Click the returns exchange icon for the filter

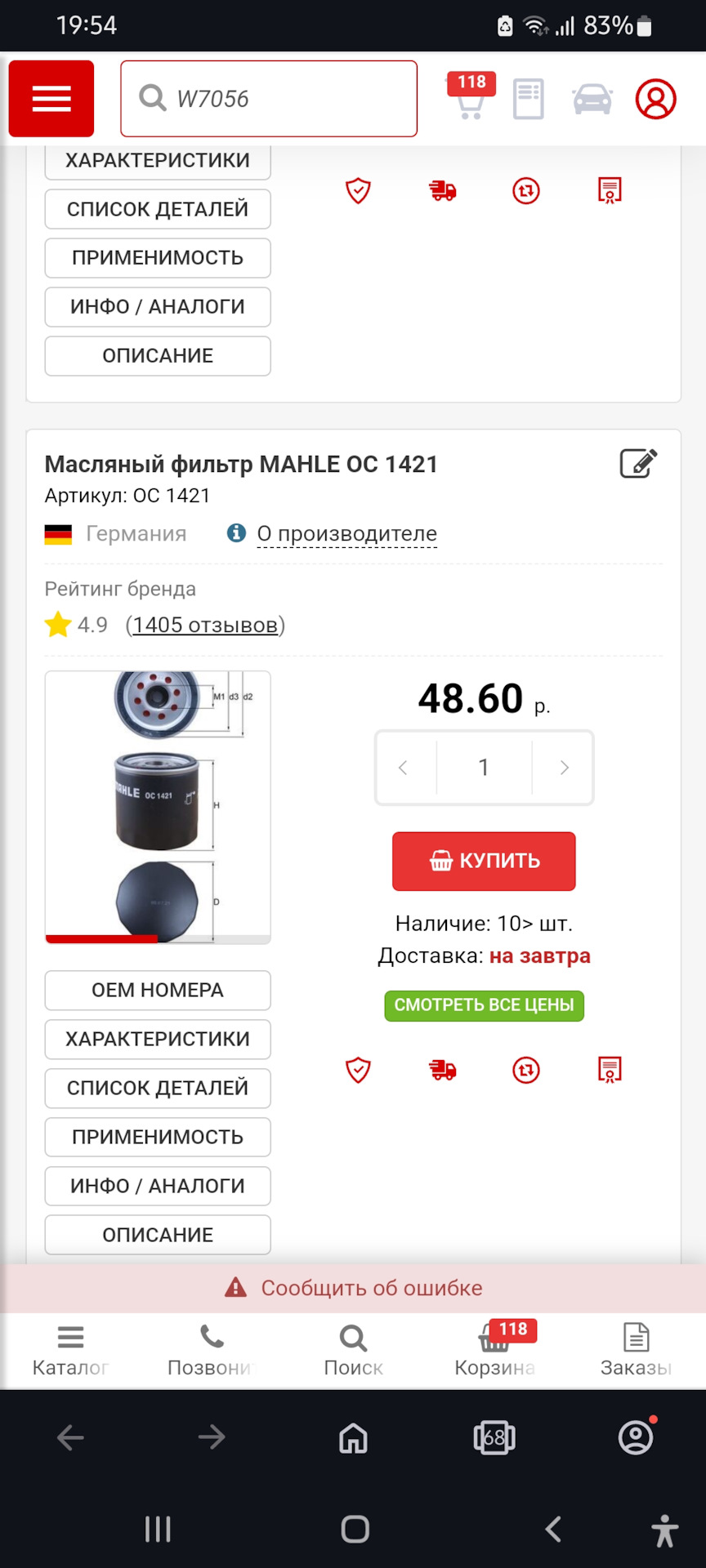pyautogui.click(x=525, y=1070)
